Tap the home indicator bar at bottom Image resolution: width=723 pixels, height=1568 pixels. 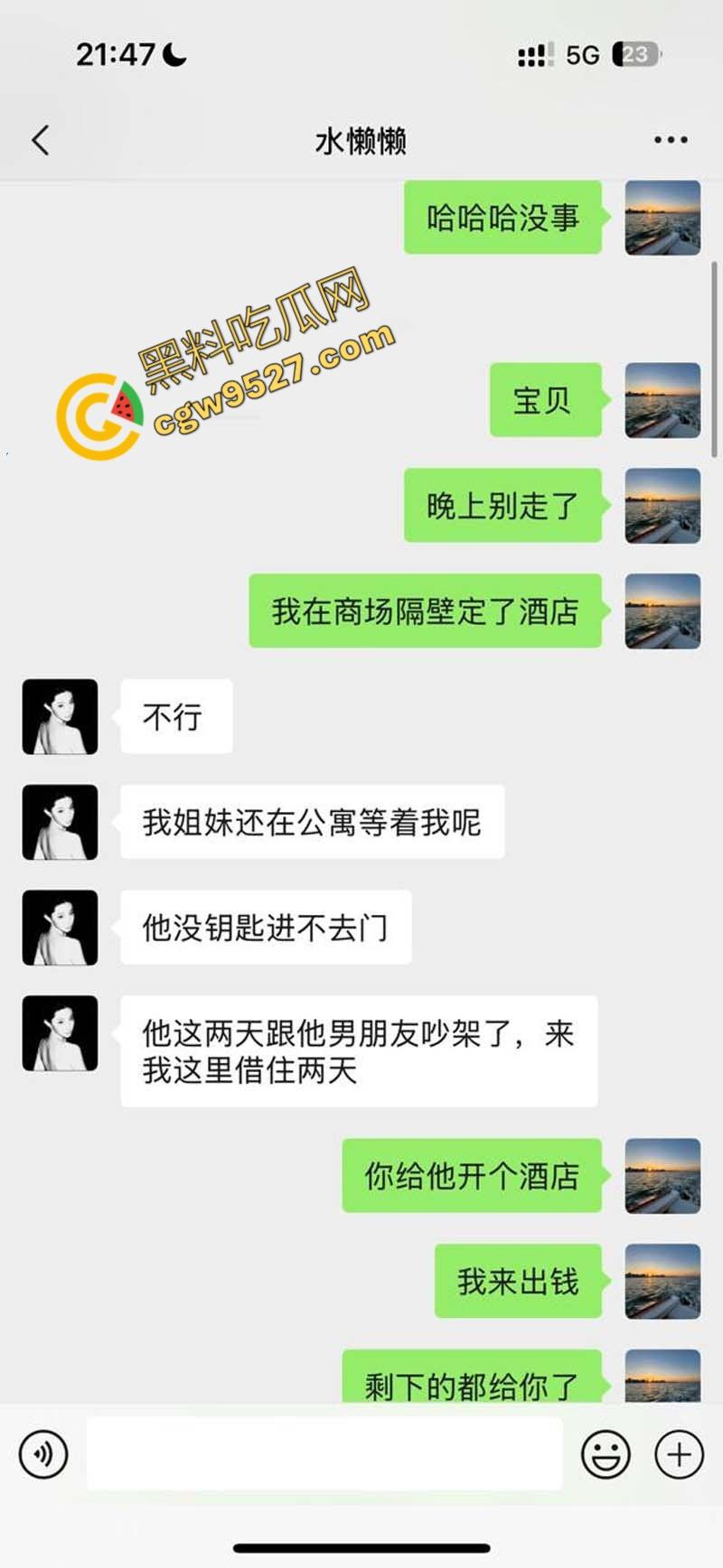(x=361, y=1549)
